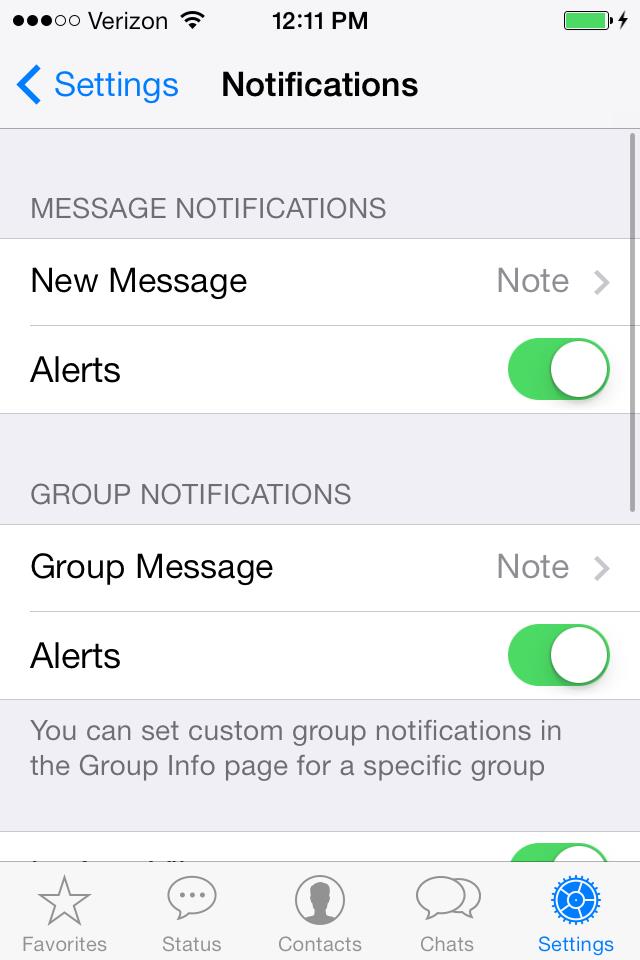Disable group notification Alerts
The image size is (640, 960).
(x=559, y=655)
